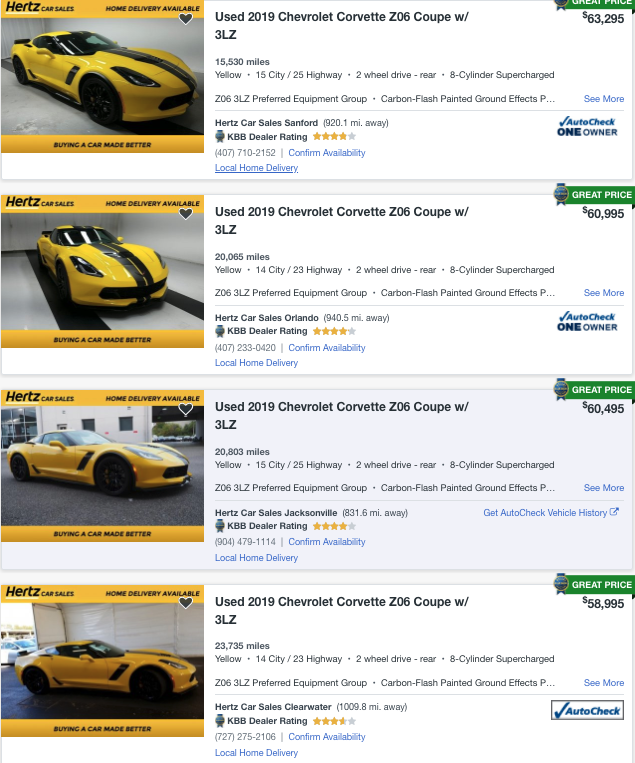Favorite the $60,995 Corvette listing
The height and width of the screenshot is (763, 635).
pos(186,214)
